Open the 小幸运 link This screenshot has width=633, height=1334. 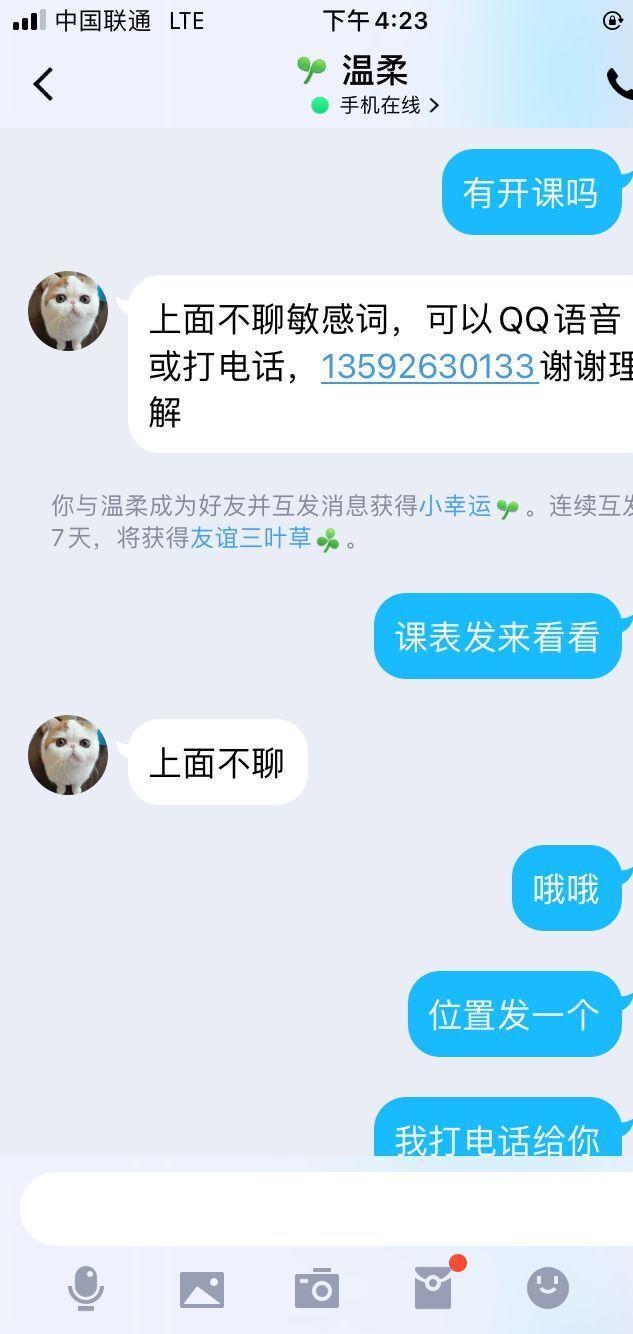(455, 506)
